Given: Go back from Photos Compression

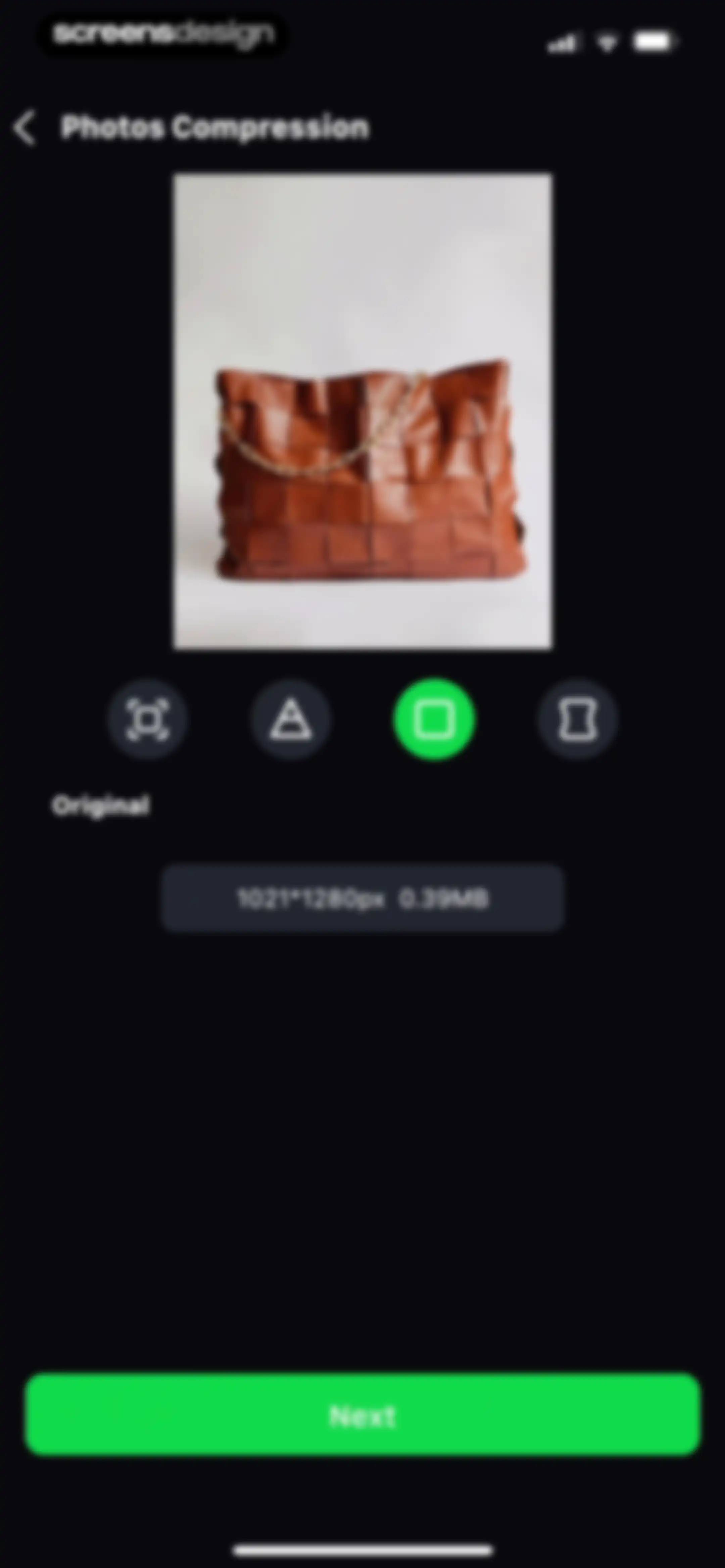Looking at the screenshot, I should tap(25, 129).
